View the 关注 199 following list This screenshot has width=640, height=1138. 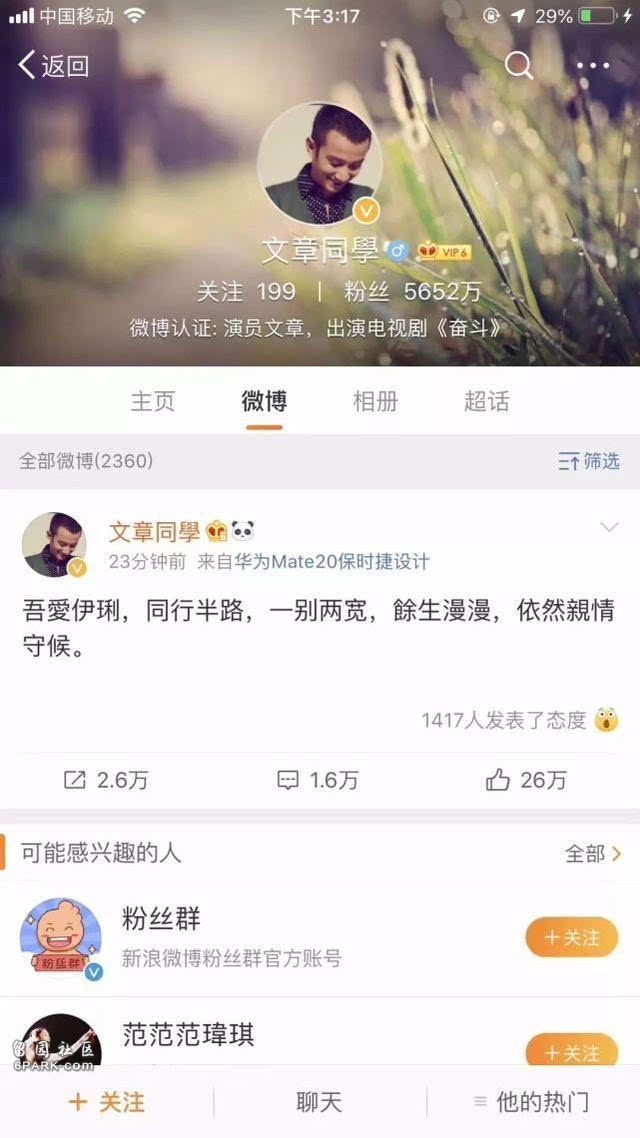coord(246,292)
